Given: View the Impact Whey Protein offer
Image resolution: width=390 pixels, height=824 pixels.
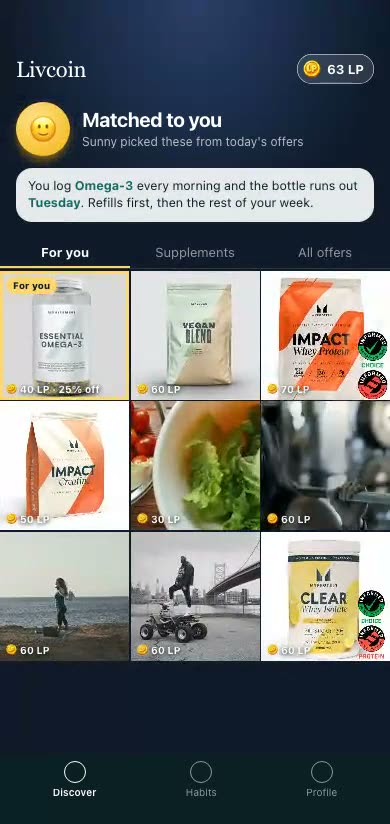Looking at the screenshot, I should point(325,335).
